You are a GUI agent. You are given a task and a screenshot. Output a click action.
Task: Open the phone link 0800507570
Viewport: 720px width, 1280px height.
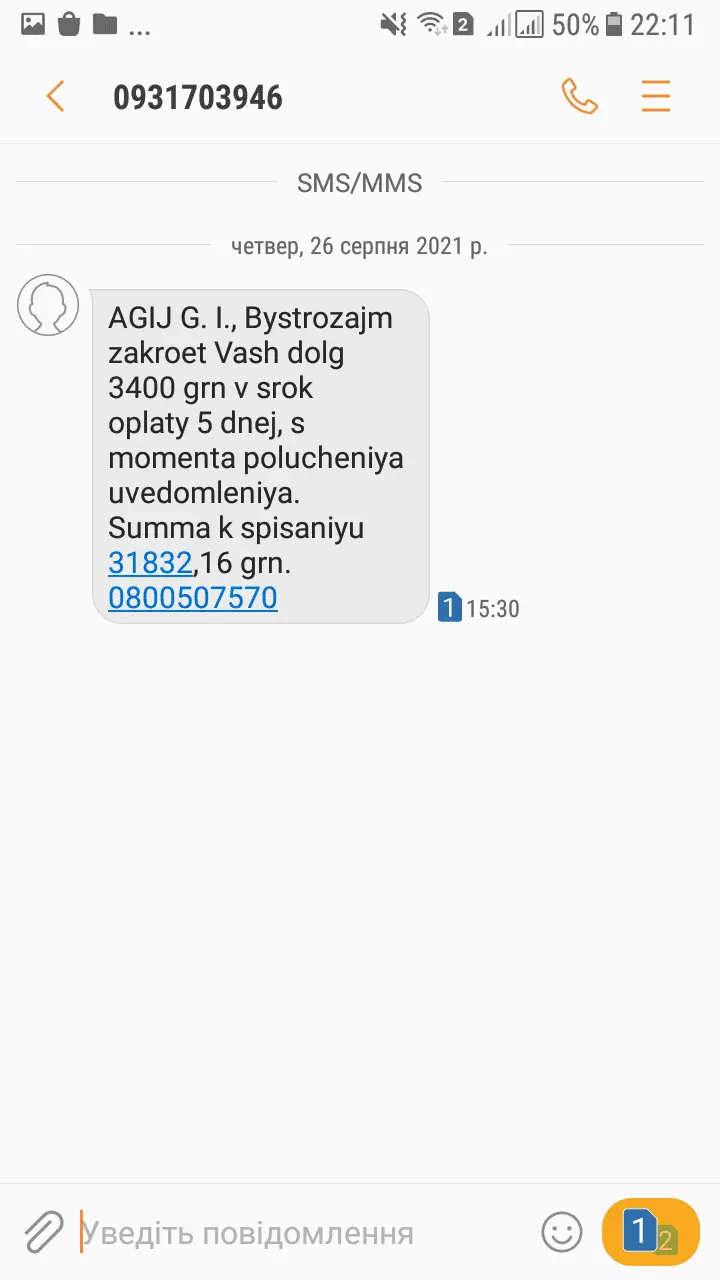[x=193, y=598]
